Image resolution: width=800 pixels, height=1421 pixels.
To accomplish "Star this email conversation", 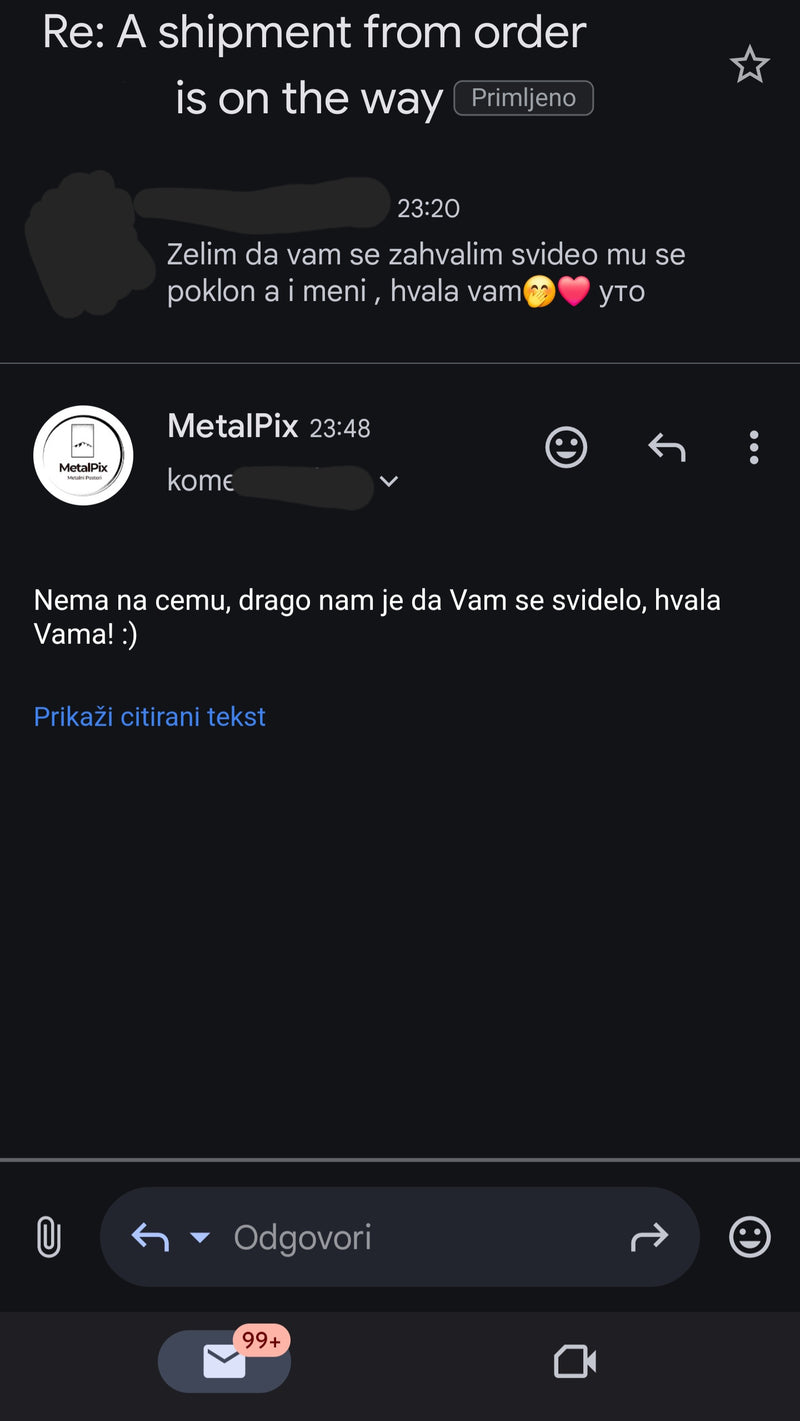I will pos(749,66).
